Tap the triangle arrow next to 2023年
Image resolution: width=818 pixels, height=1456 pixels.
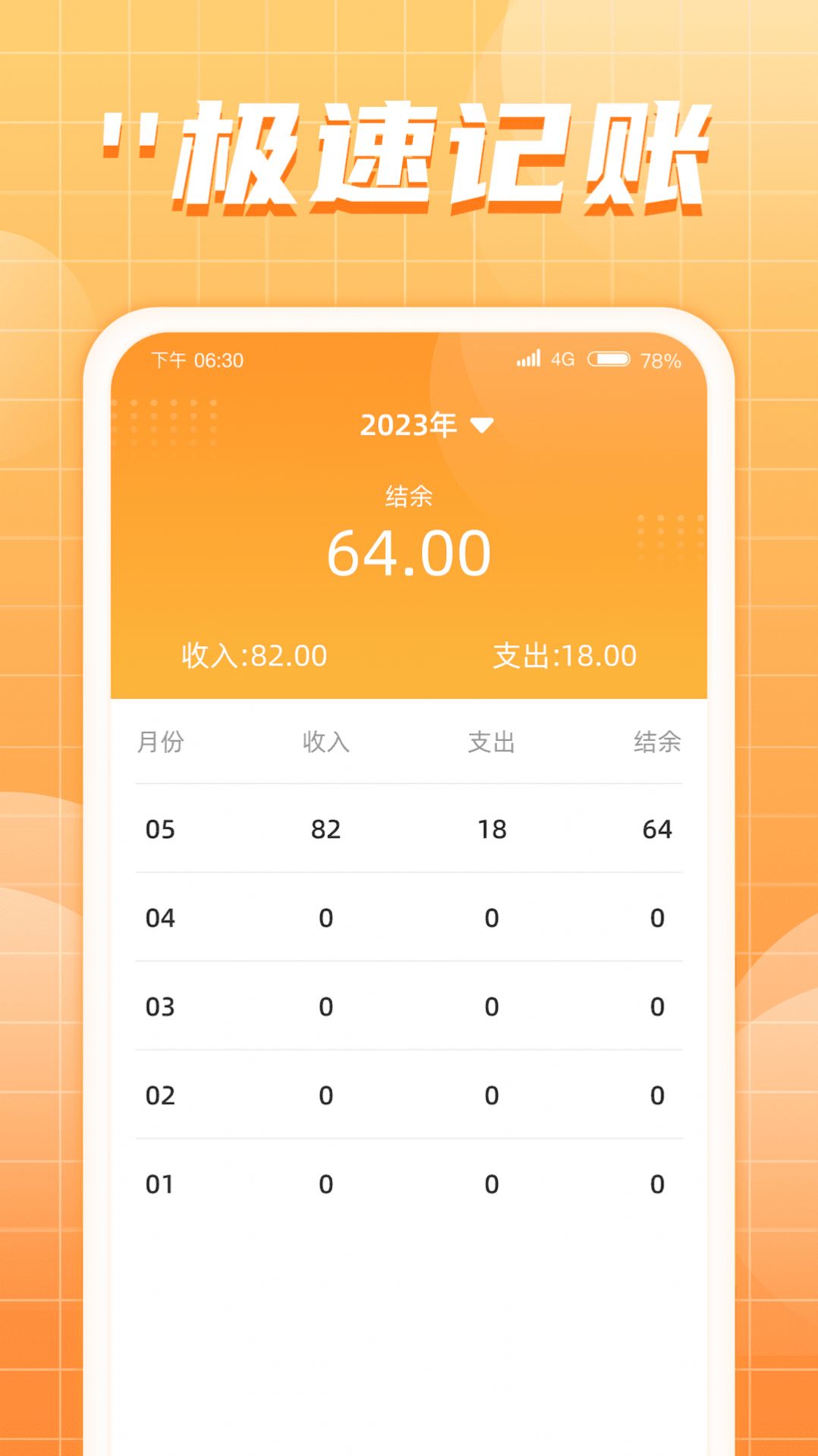coord(480,425)
